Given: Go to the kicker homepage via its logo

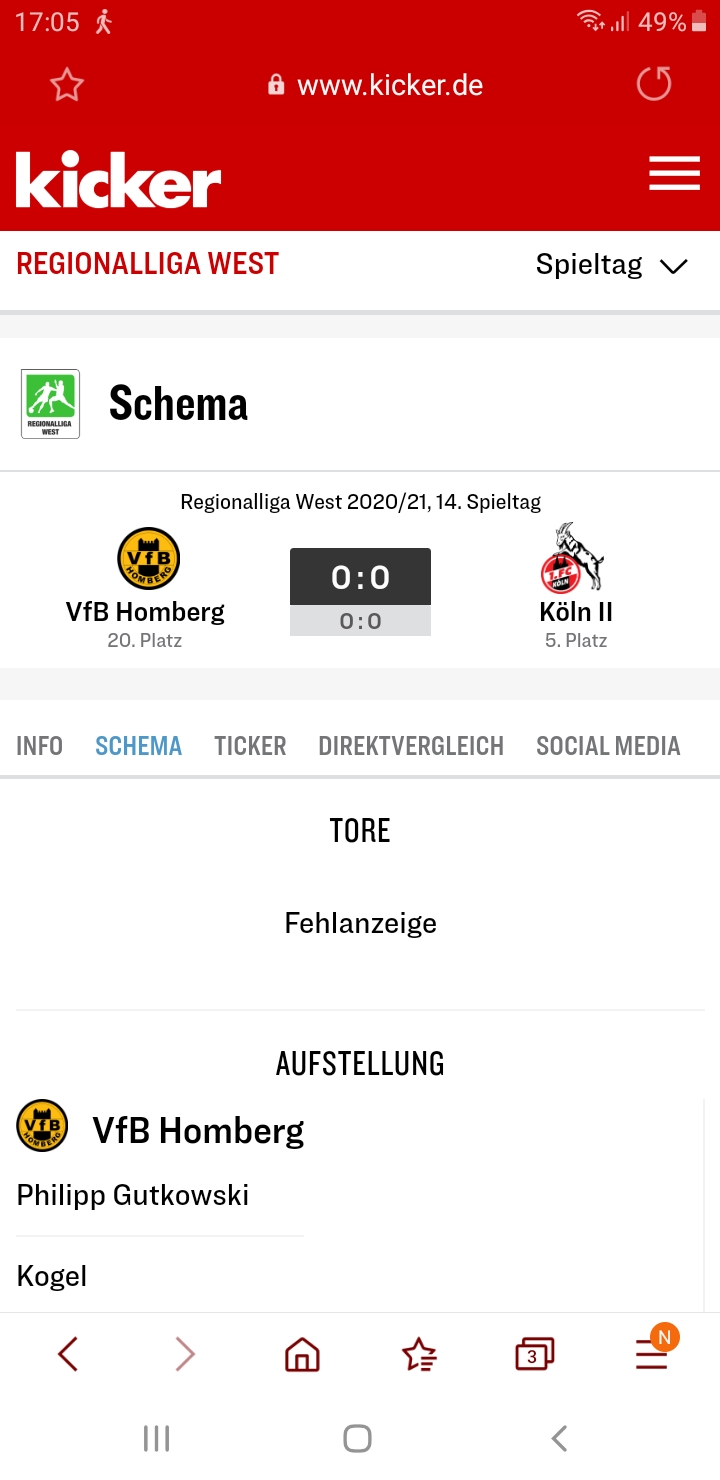Looking at the screenshot, I should [x=118, y=179].
